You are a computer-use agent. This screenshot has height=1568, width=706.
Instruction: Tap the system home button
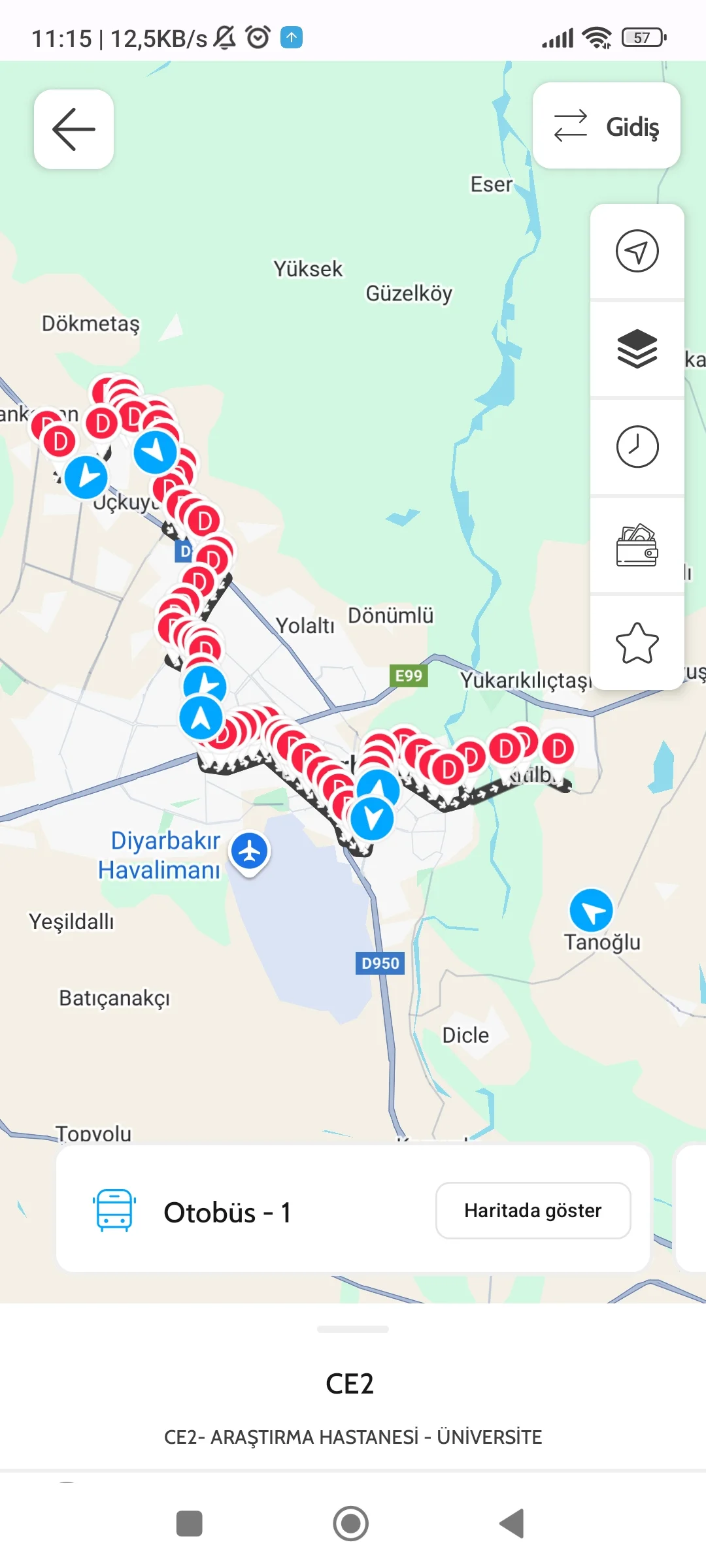click(x=351, y=1524)
